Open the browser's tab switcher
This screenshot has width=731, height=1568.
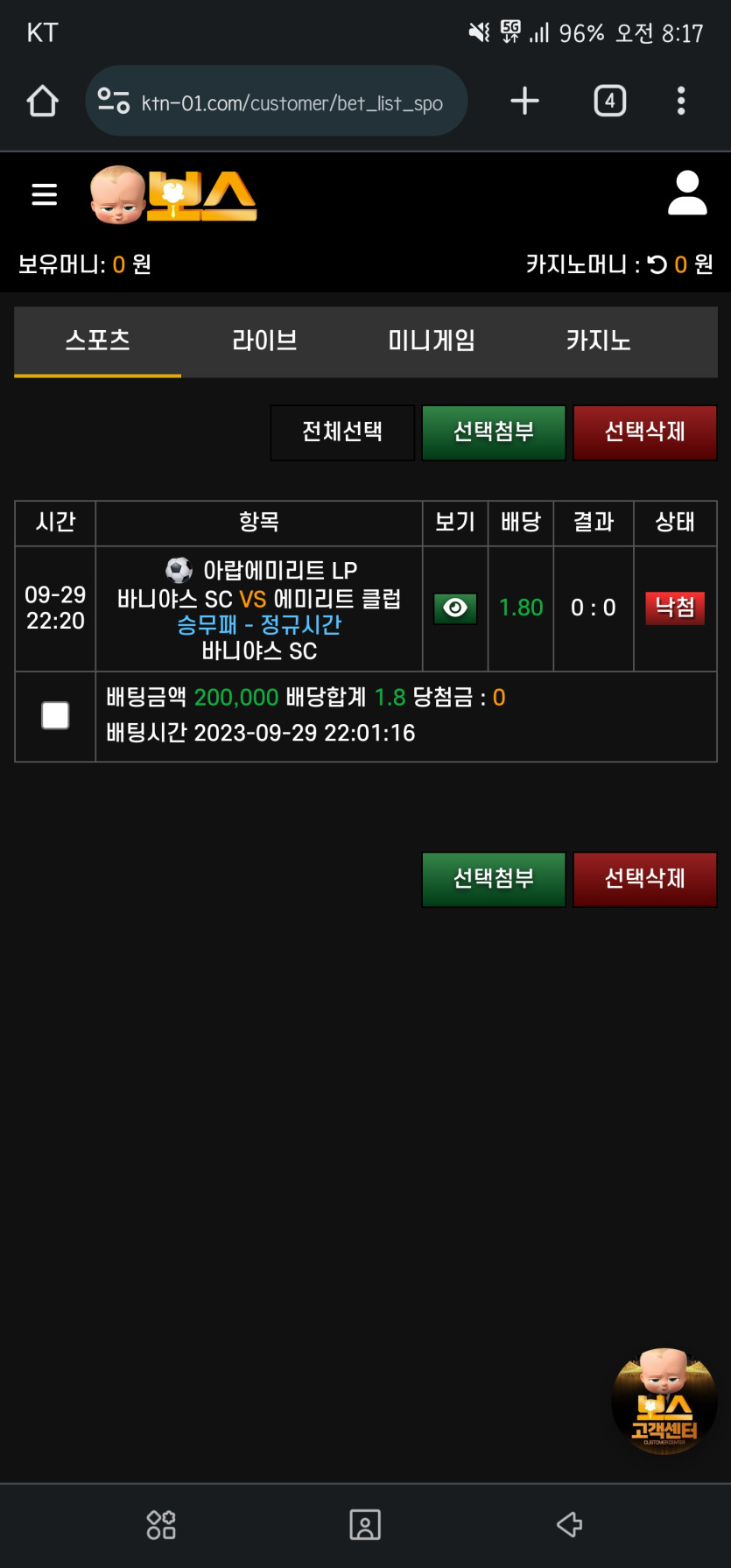(610, 101)
